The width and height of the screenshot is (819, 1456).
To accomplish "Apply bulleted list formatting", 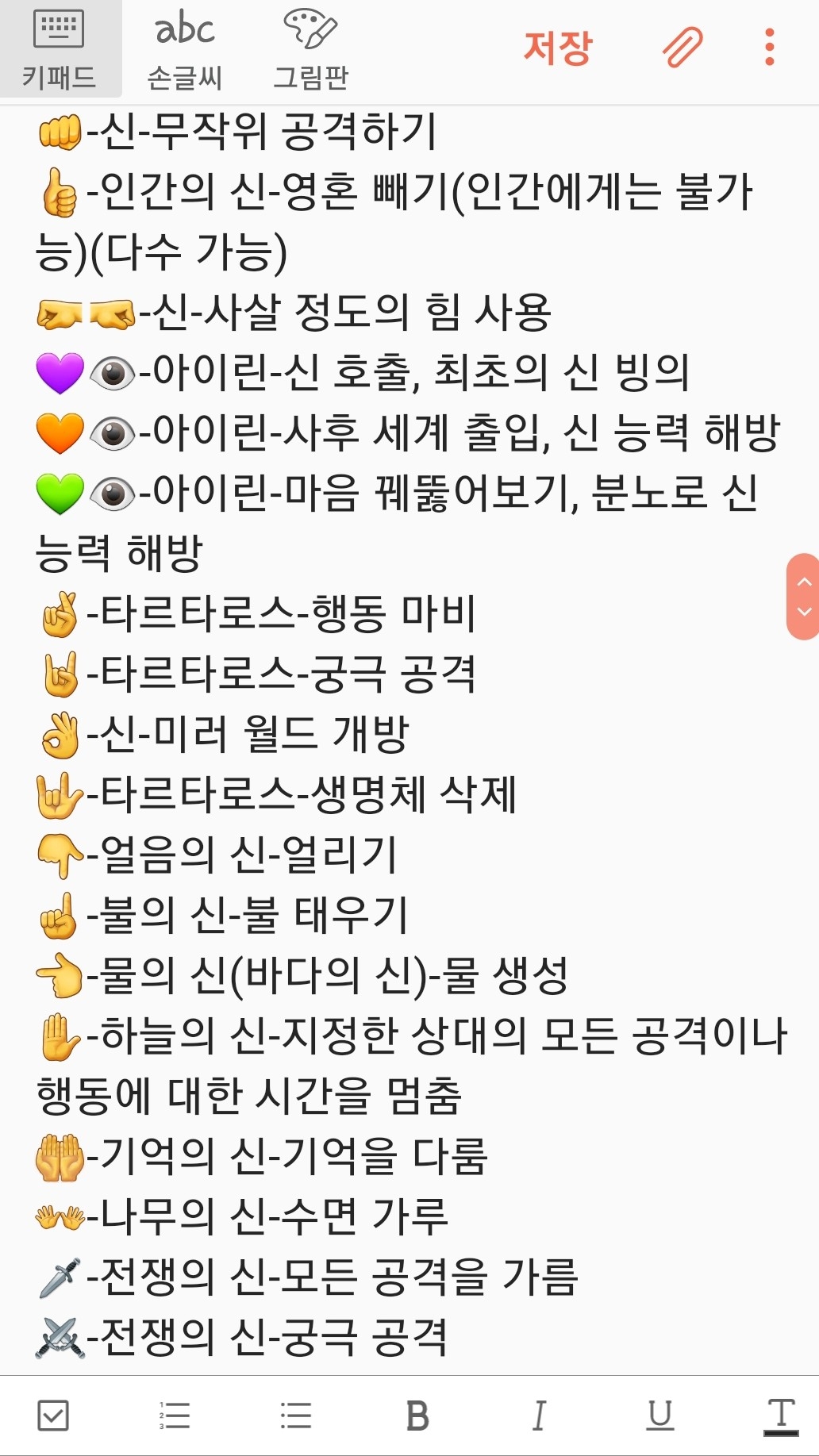I will (296, 1416).
